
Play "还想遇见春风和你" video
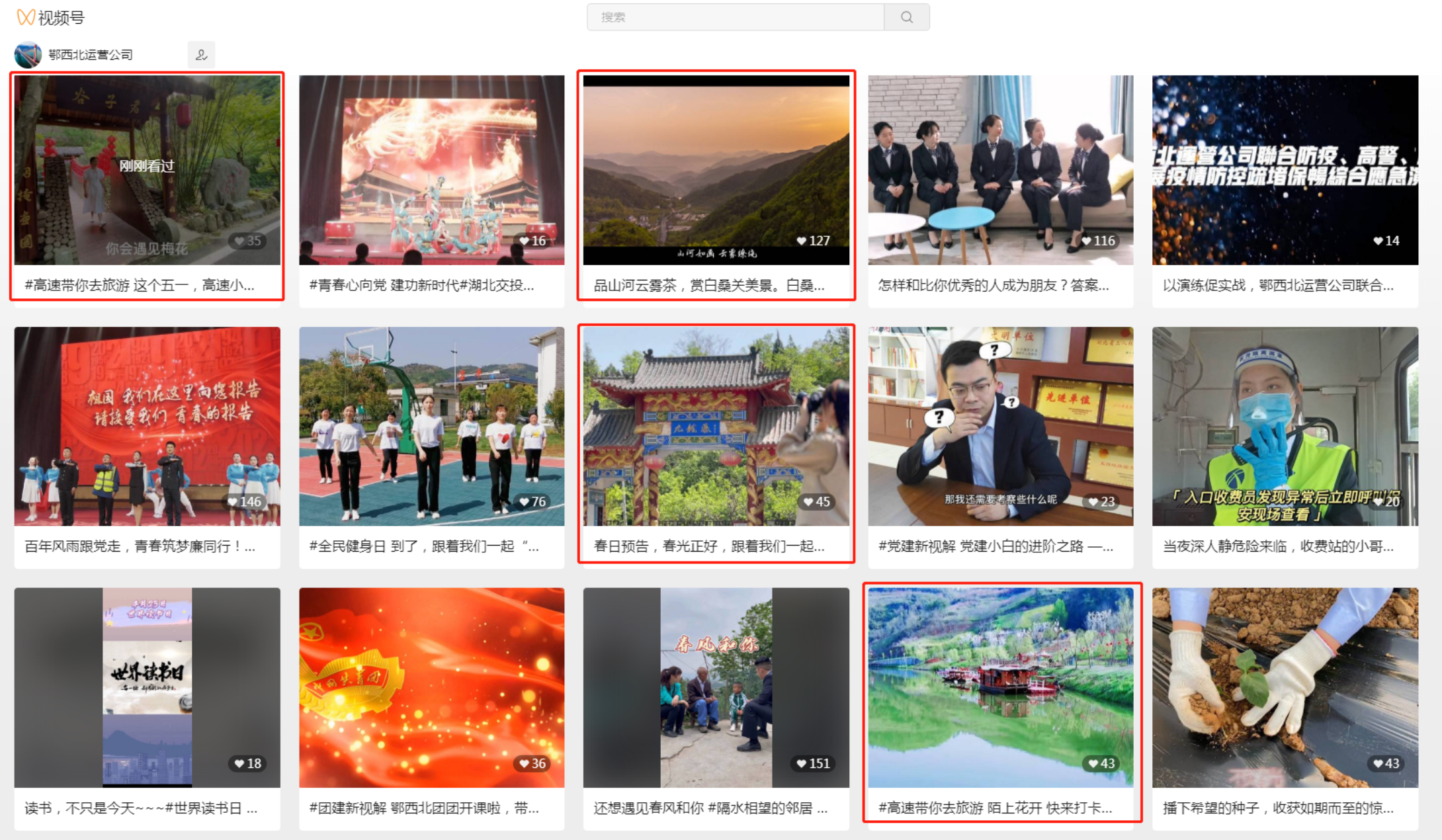pyautogui.click(x=716, y=688)
